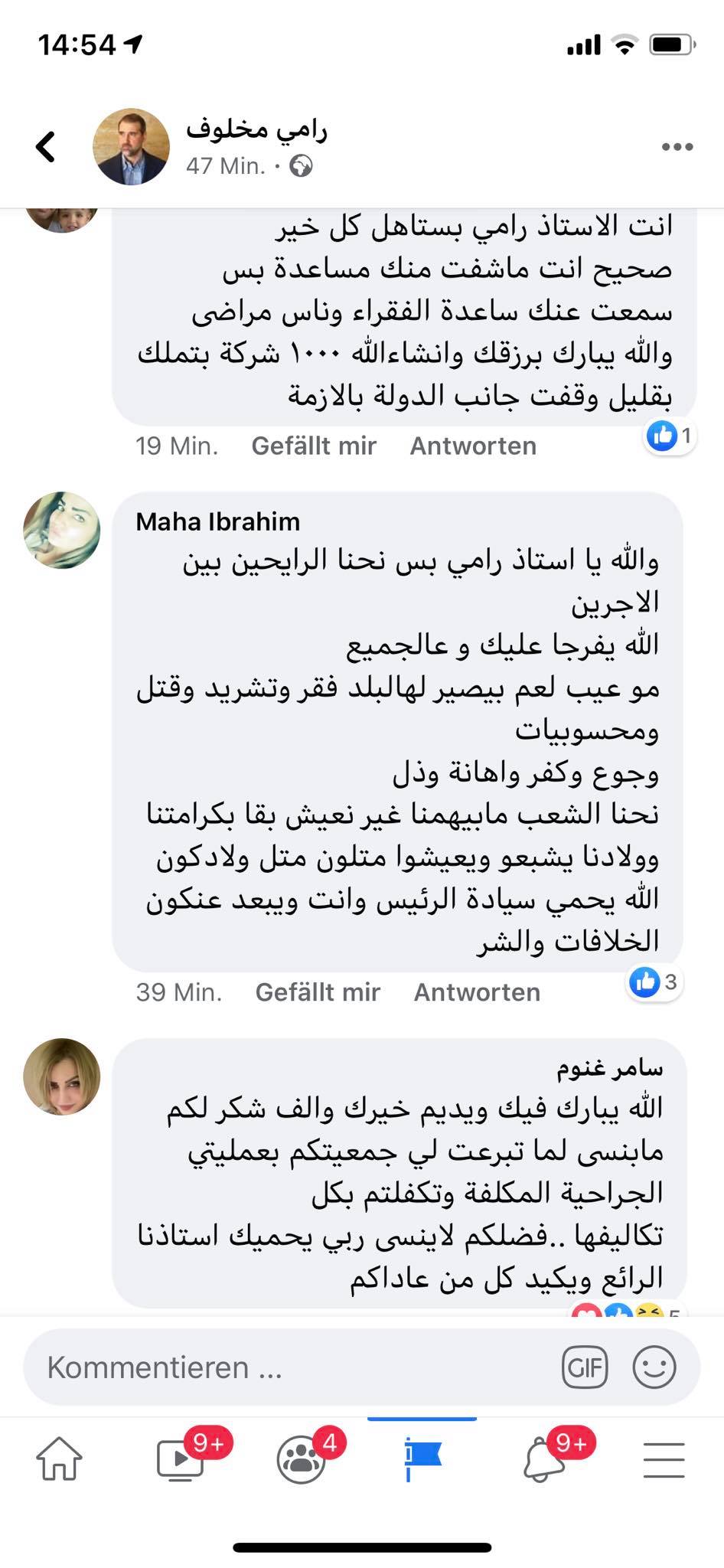Like Maha Ibrahim's comment via Gefällt mir
The width and height of the screenshot is (724, 1568).
point(318,992)
